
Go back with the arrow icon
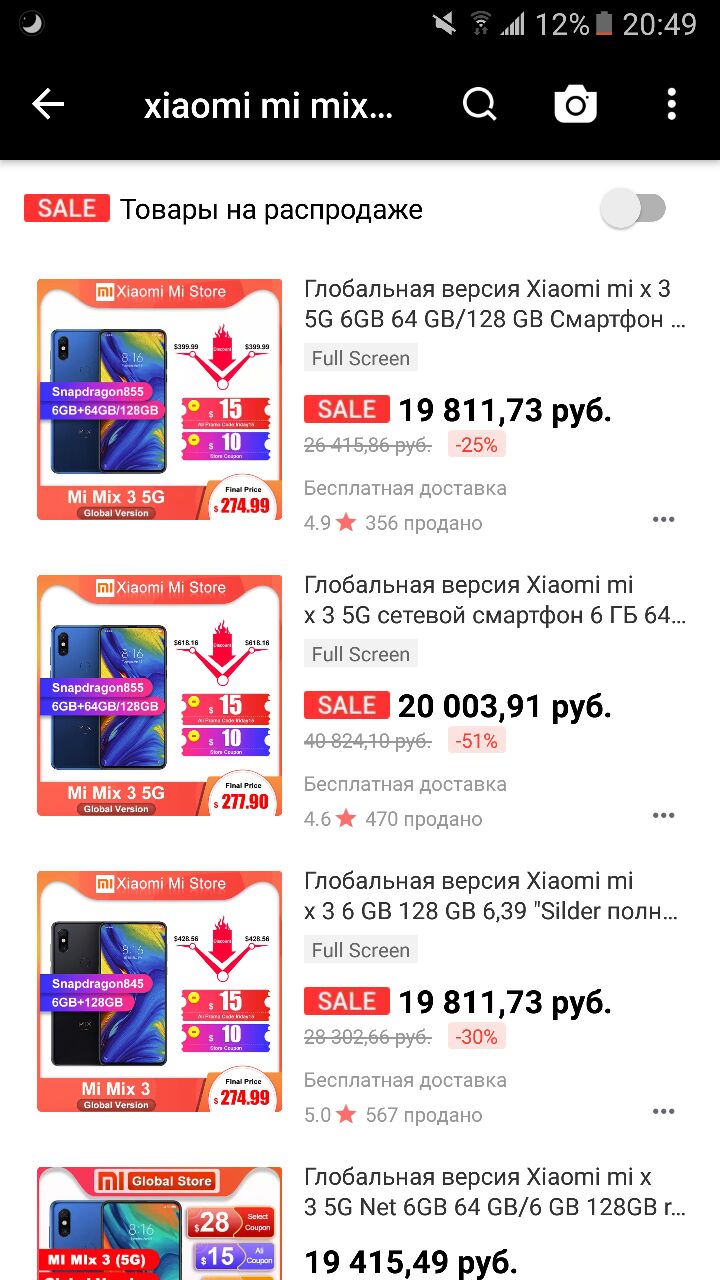point(48,104)
